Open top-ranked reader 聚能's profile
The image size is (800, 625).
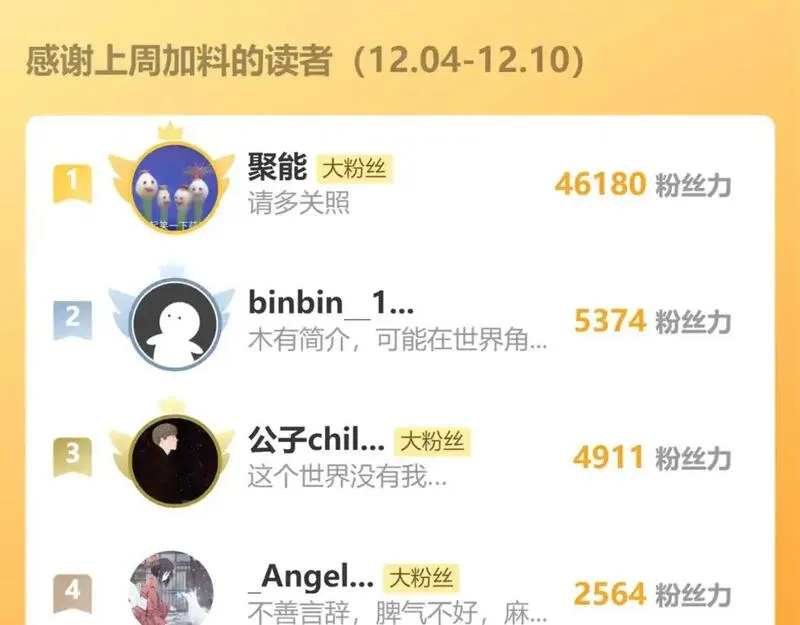(400, 184)
